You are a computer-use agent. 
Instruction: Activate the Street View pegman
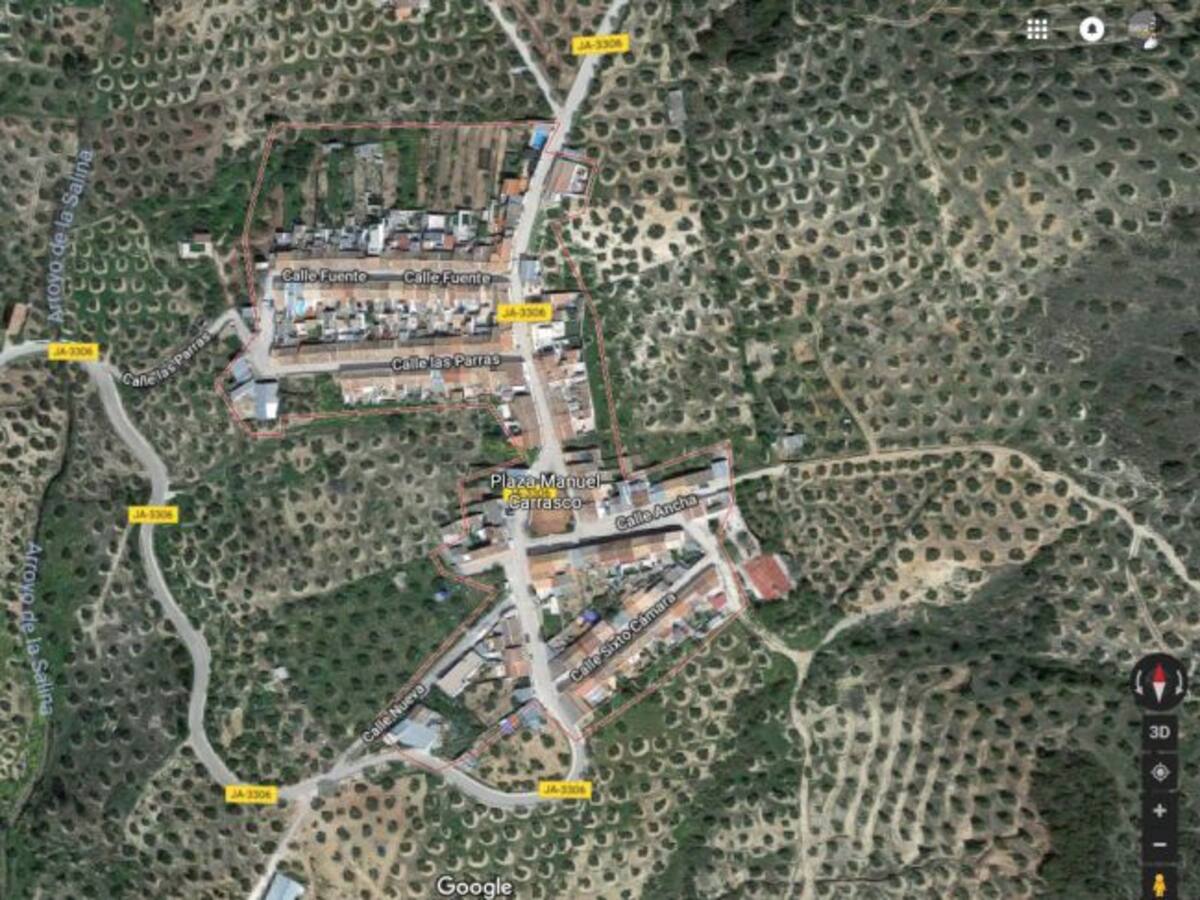1159,884
